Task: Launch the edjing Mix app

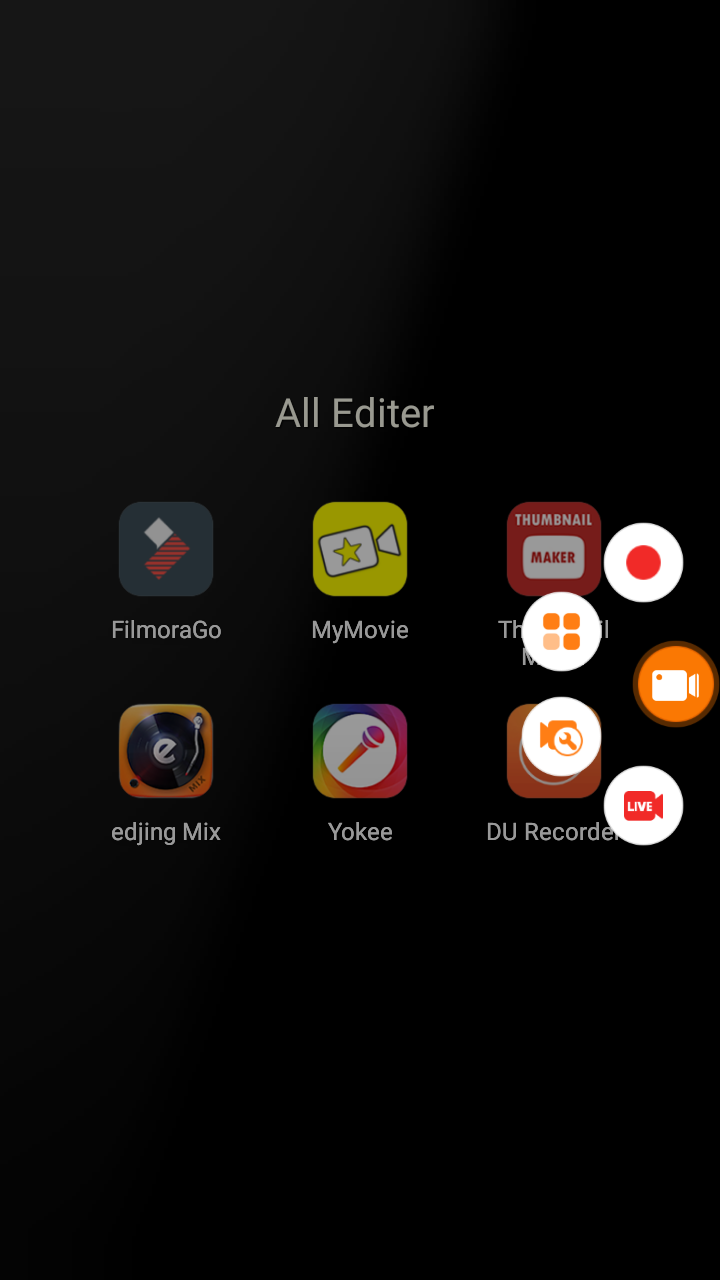Action: [166, 751]
